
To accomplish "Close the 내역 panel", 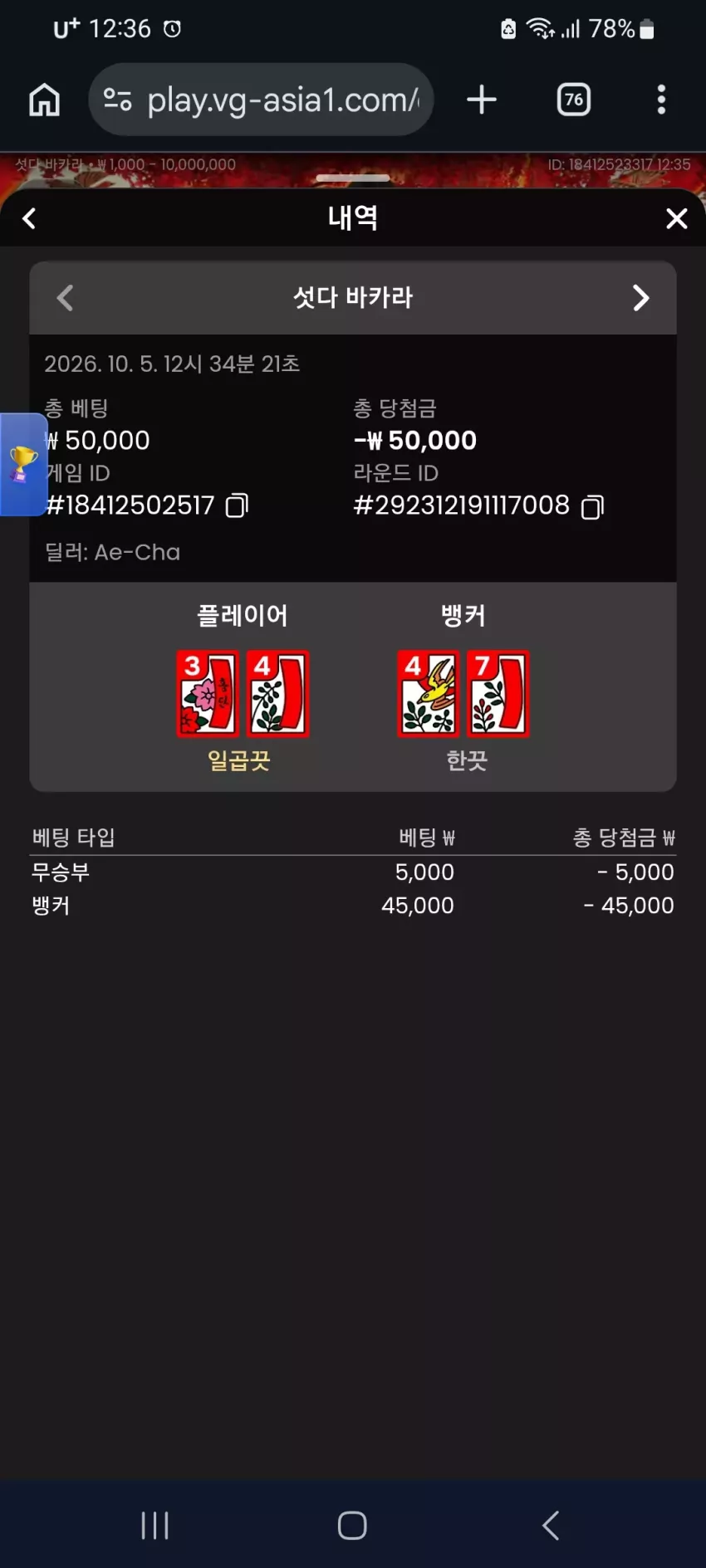I will click(676, 218).
